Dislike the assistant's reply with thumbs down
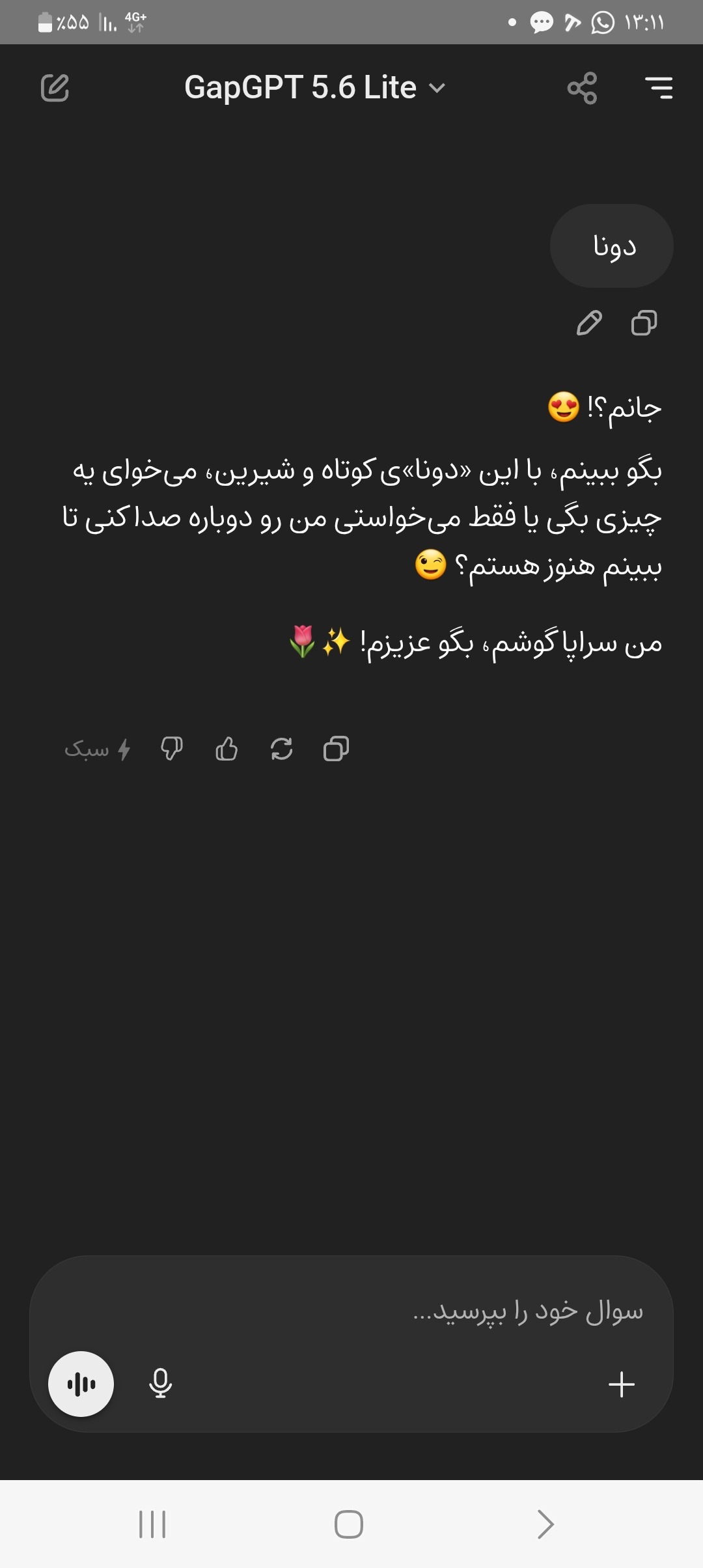This screenshot has width=703, height=1568. (x=172, y=749)
